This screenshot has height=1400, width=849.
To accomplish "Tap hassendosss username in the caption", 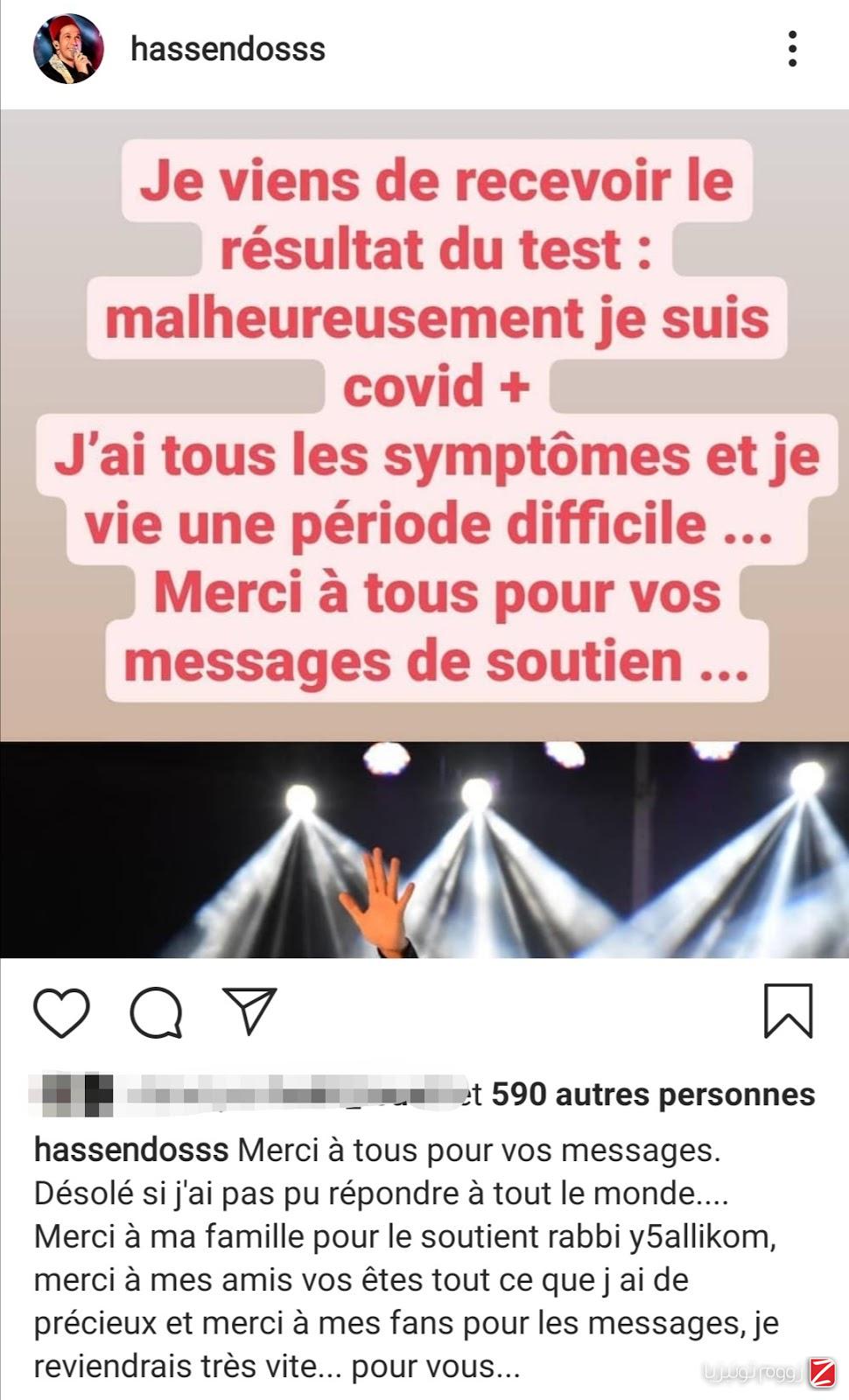I will click(131, 1150).
